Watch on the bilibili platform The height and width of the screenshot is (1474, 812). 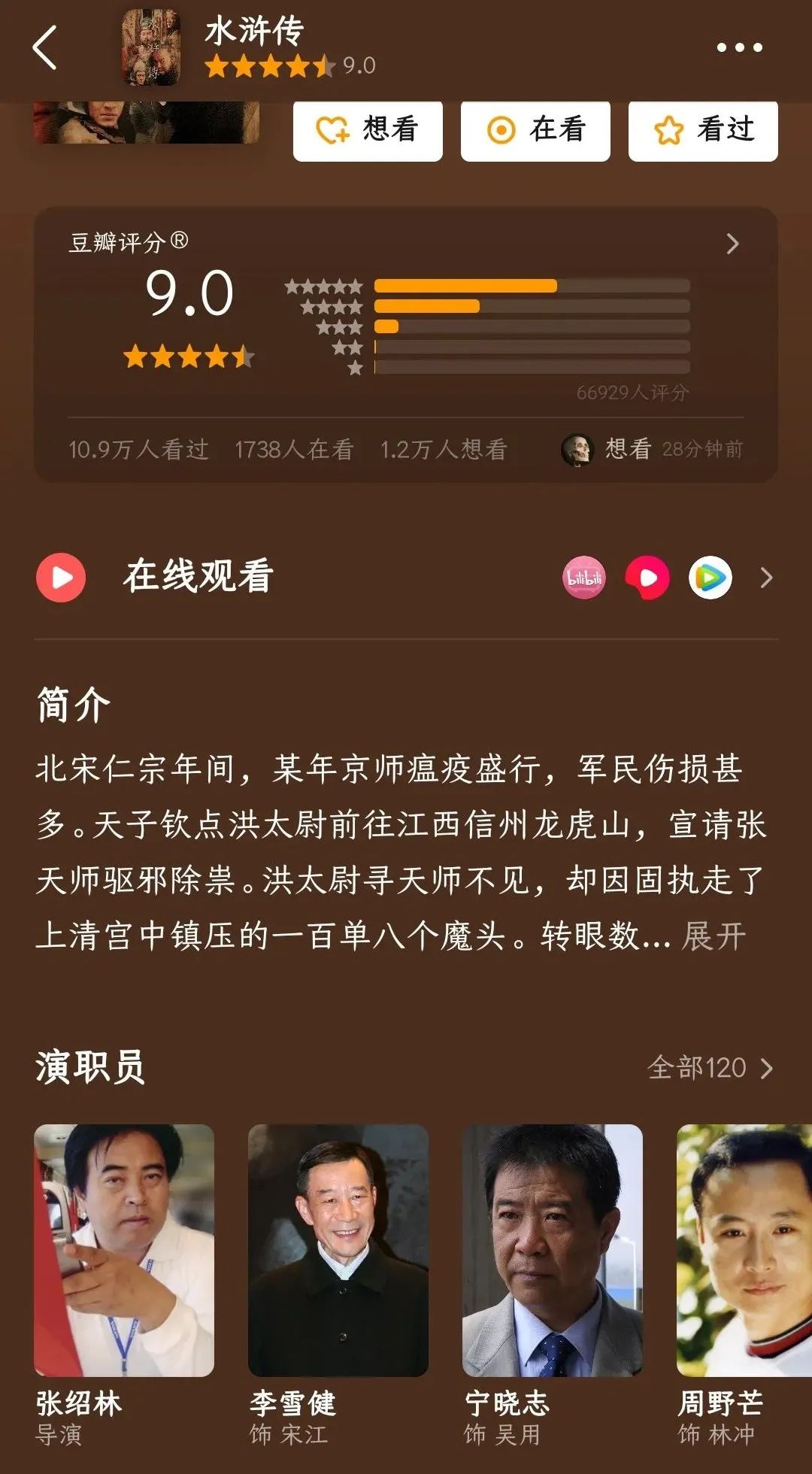click(x=584, y=578)
